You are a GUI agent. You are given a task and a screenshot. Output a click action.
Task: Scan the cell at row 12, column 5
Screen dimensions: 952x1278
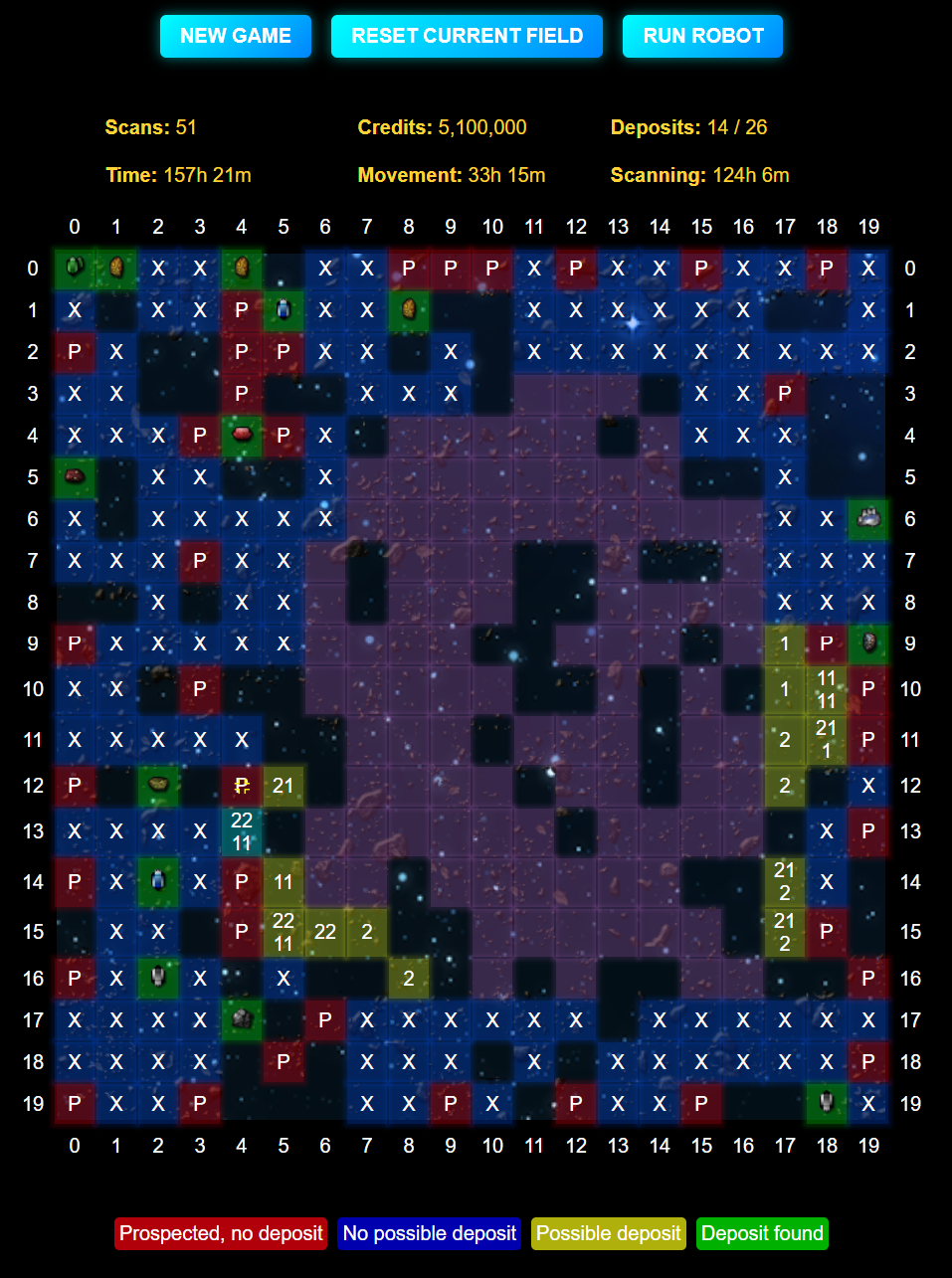[284, 786]
